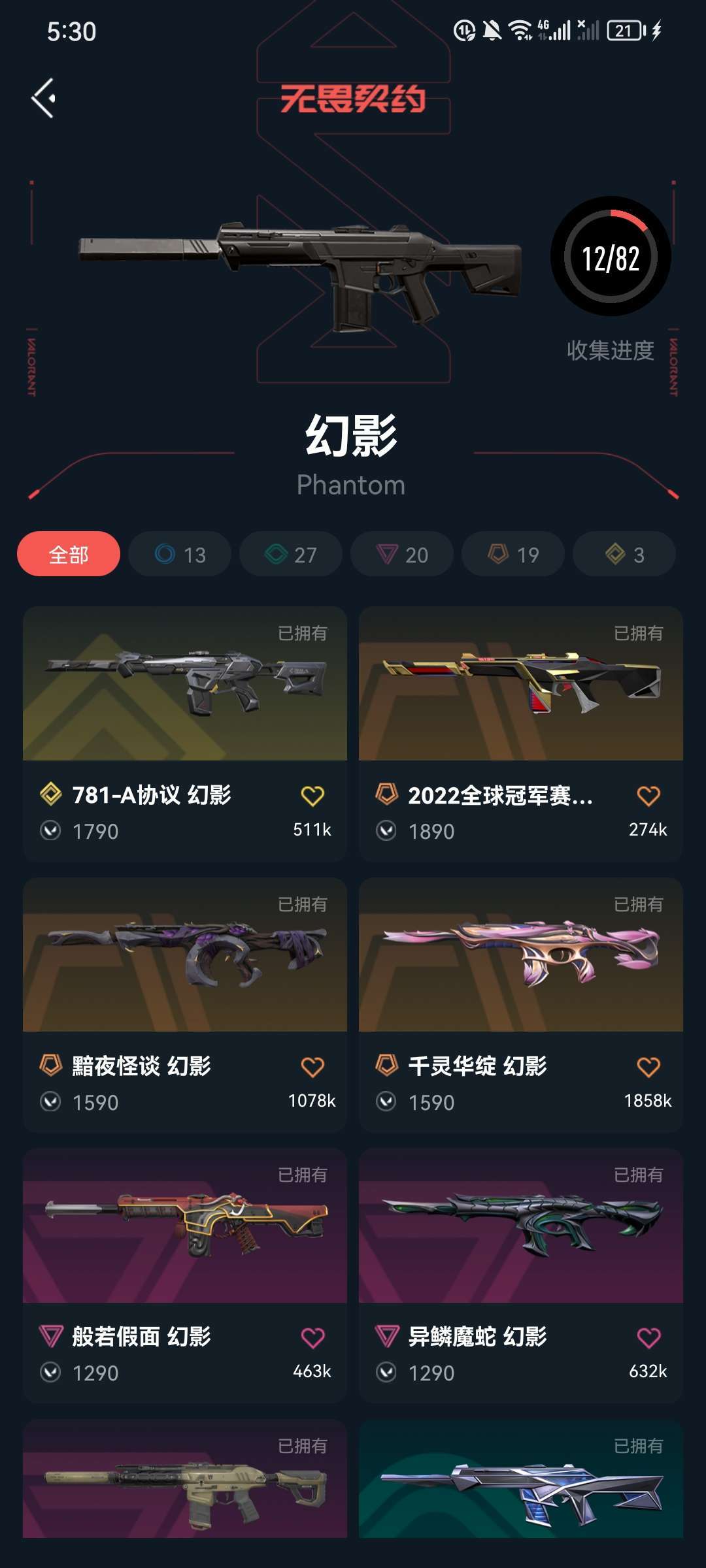The height and width of the screenshot is (1568, 706).
Task: Open the 般若假面 幻影 skin card
Action: click(185, 1226)
